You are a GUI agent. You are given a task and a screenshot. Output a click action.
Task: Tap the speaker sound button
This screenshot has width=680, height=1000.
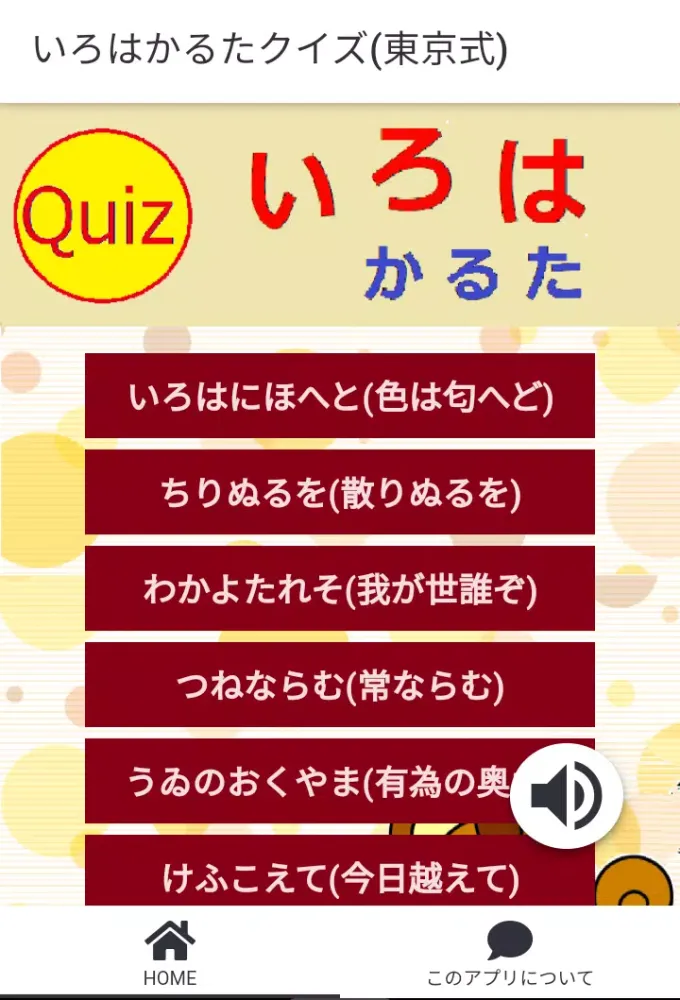click(x=566, y=796)
